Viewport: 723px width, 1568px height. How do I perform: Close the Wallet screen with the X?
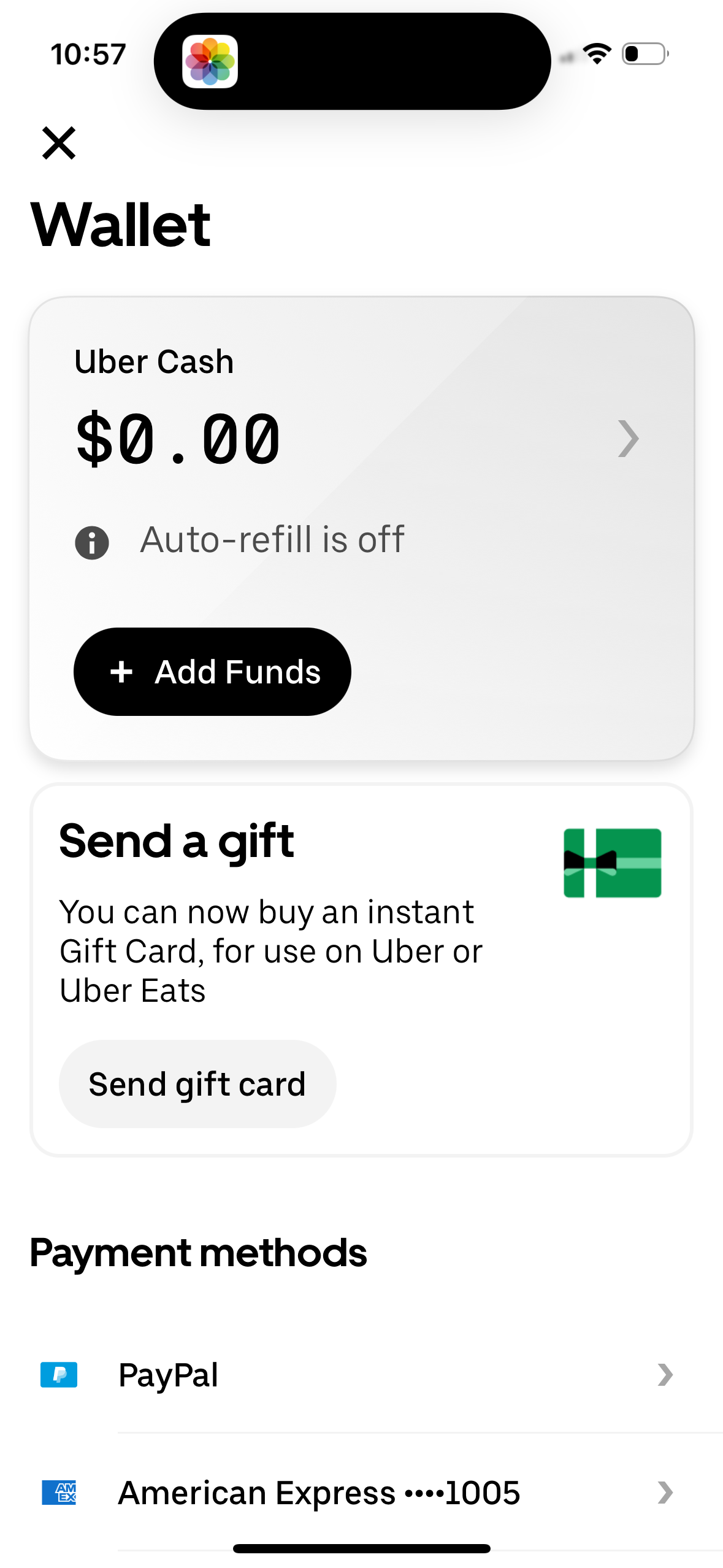tap(59, 143)
